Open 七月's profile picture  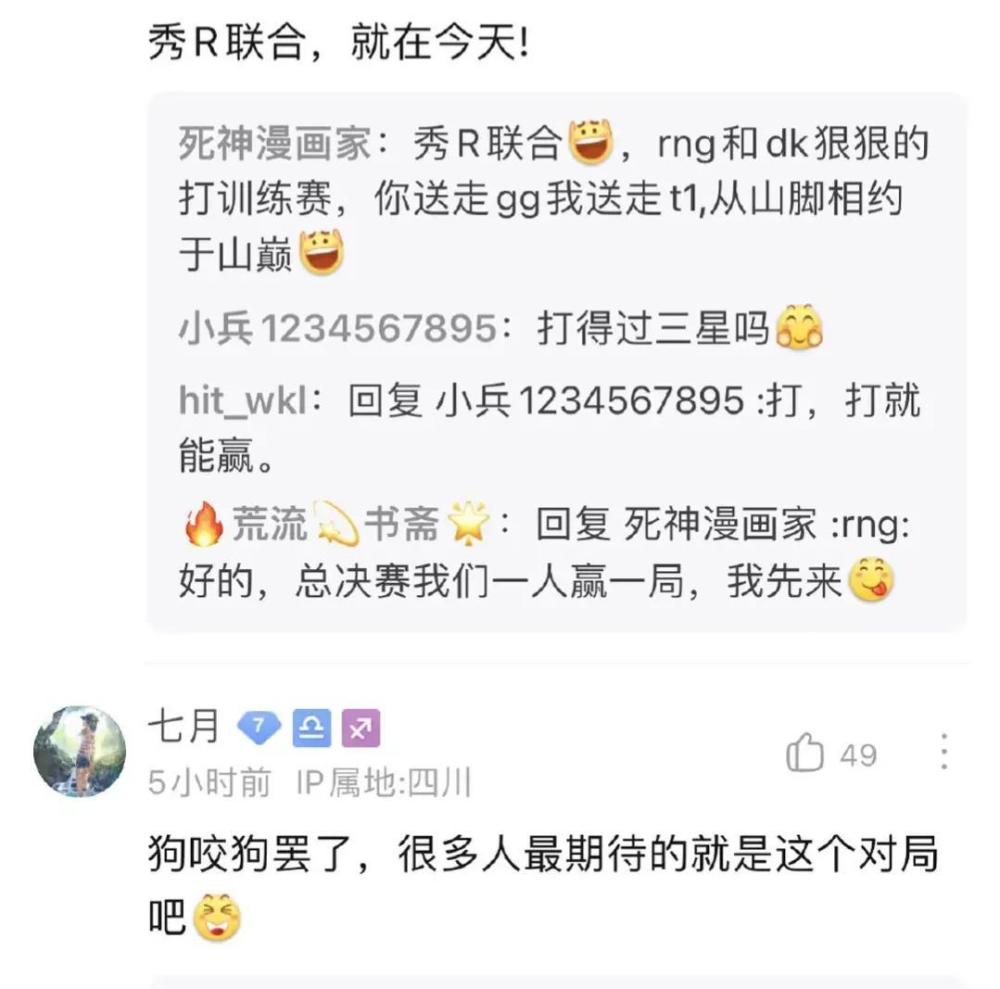80,752
